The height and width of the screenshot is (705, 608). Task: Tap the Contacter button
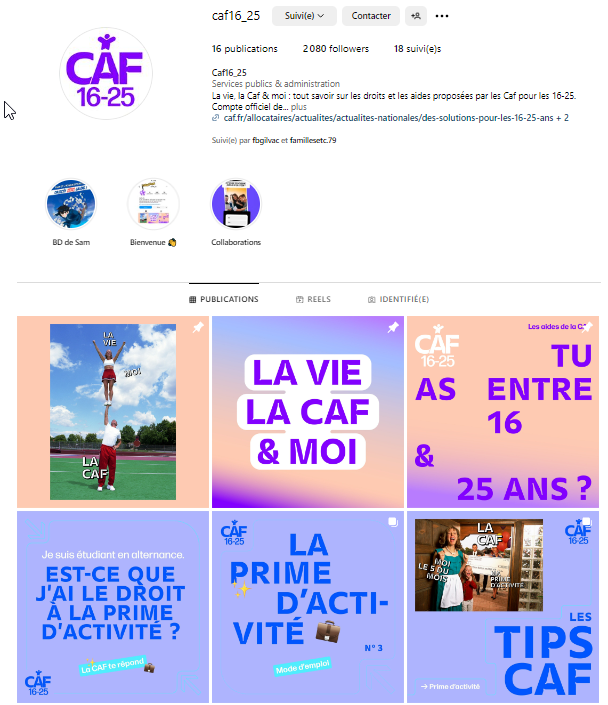371,16
